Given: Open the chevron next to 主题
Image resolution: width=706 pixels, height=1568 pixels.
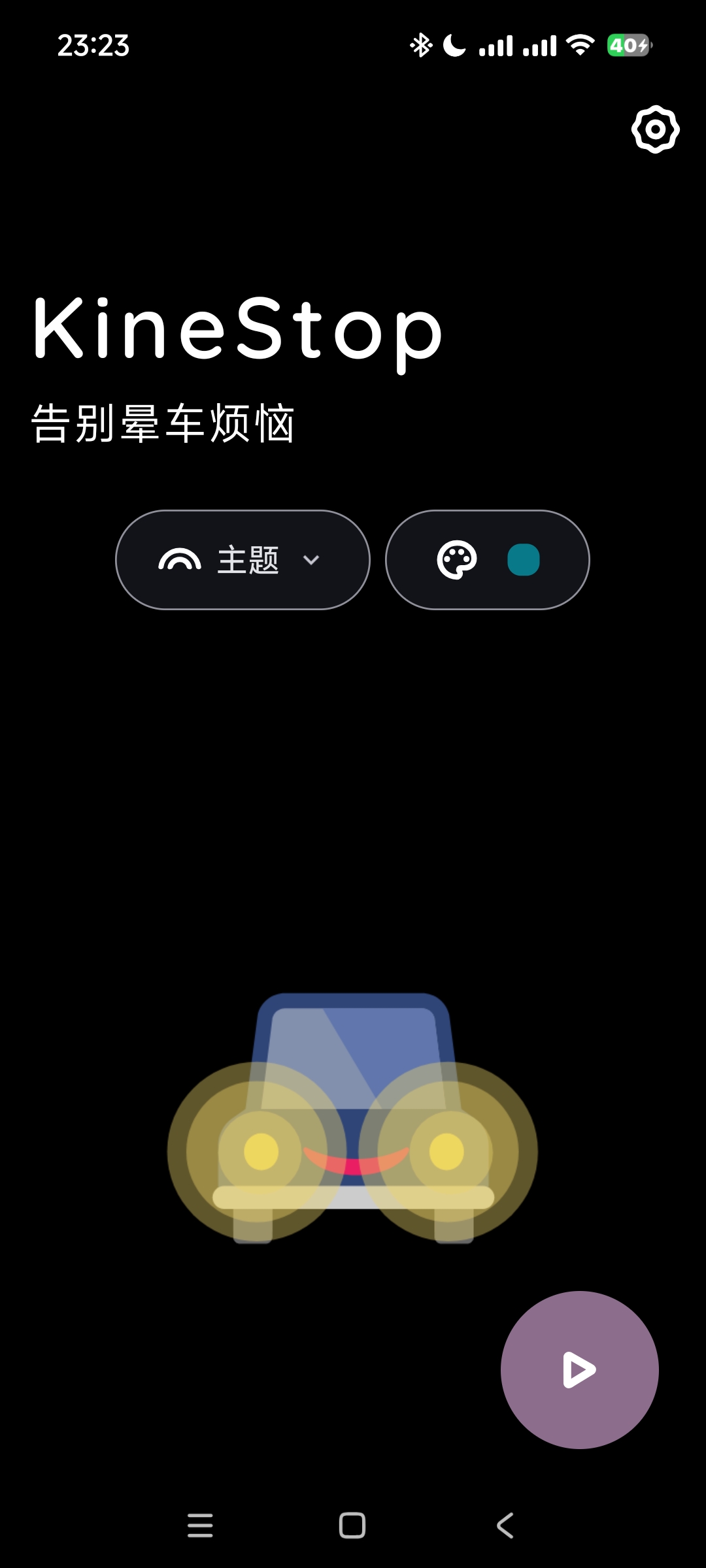Looking at the screenshot, I should (311, 560).
